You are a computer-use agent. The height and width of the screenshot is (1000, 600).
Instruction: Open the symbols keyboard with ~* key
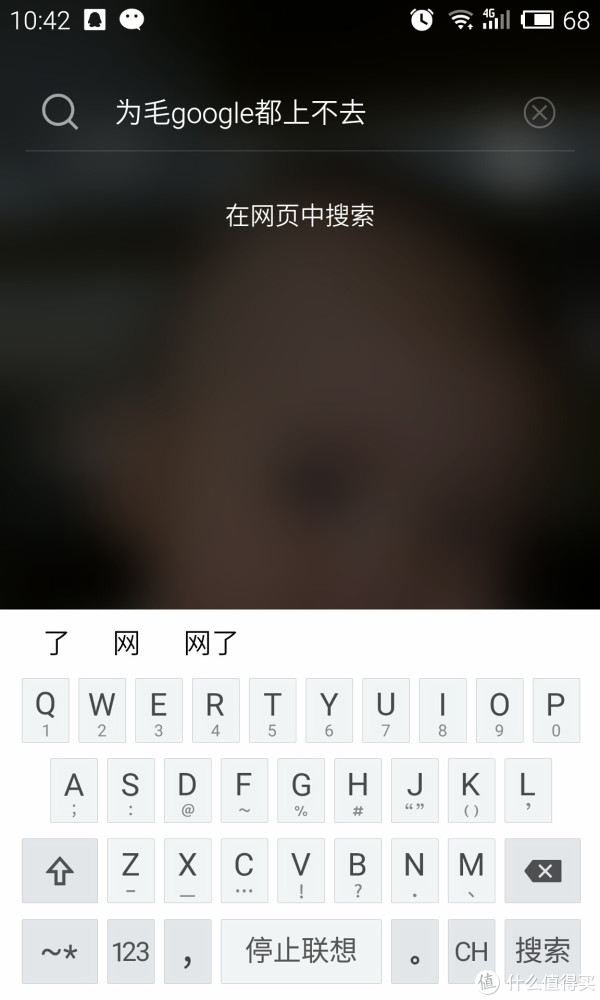(60, 951)
